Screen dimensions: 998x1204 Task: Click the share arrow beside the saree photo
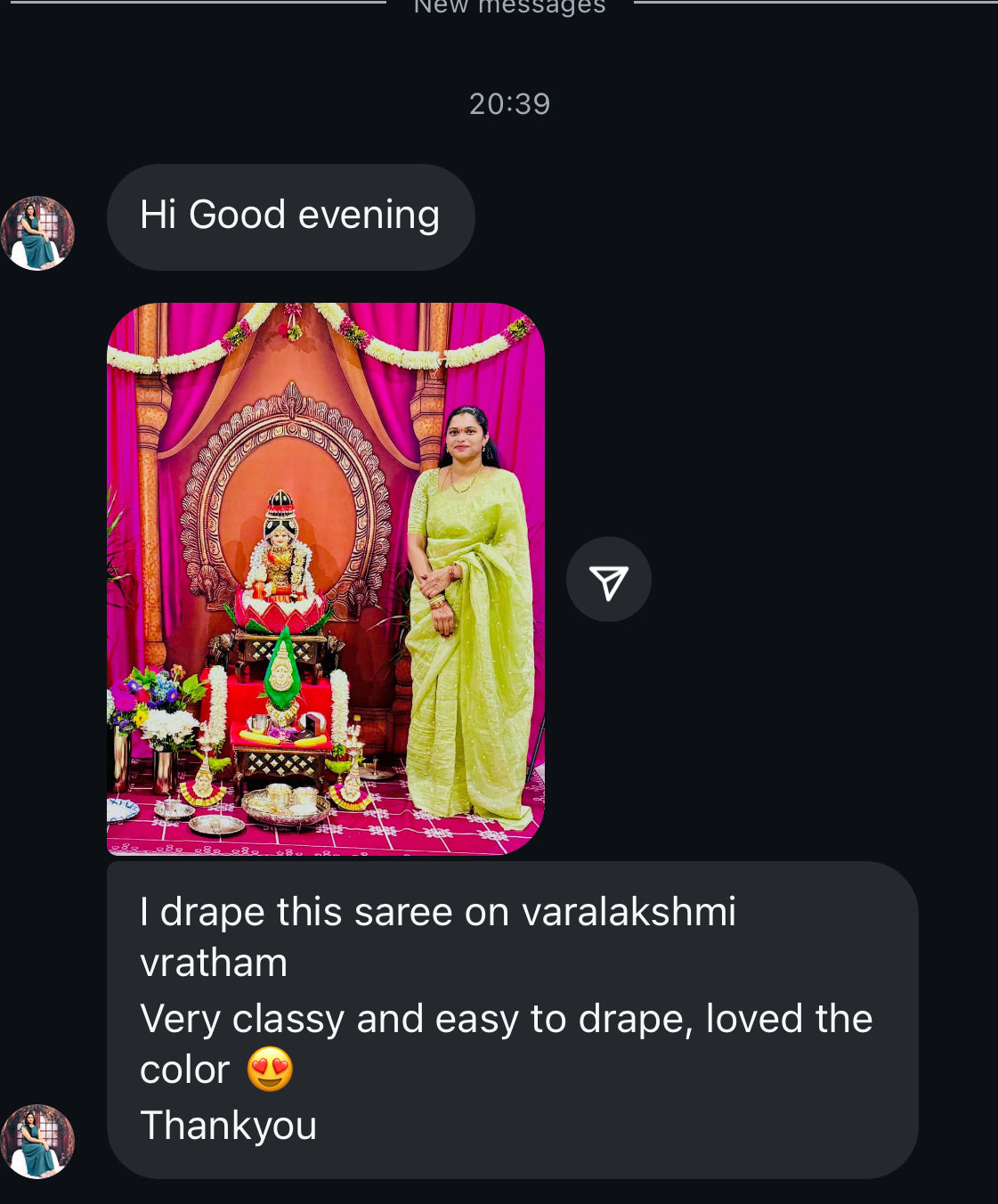click(610, 578)
